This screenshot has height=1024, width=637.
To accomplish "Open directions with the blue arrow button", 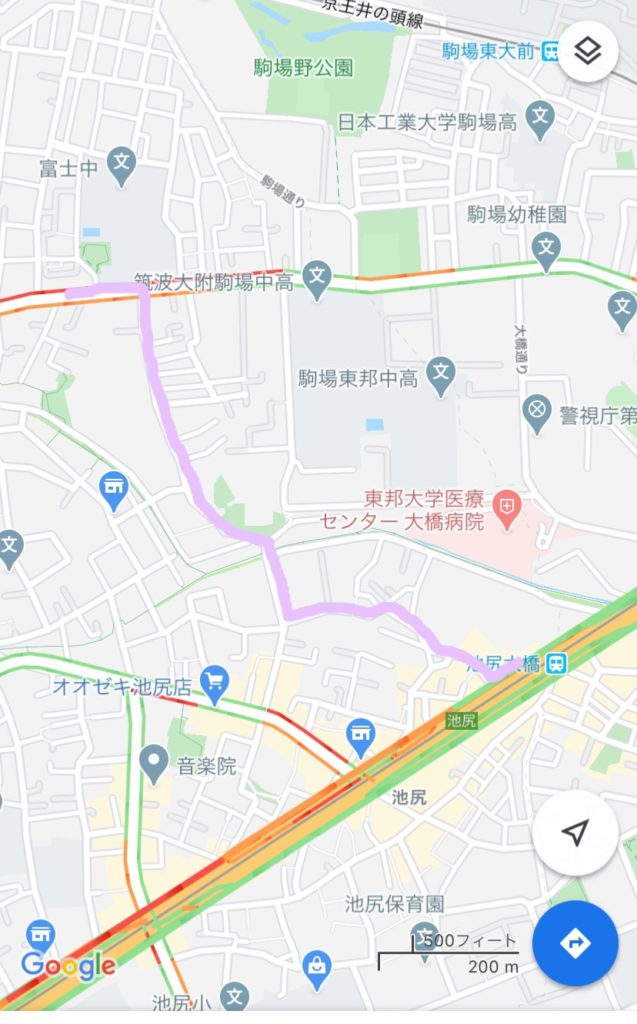I will (575, 943).
